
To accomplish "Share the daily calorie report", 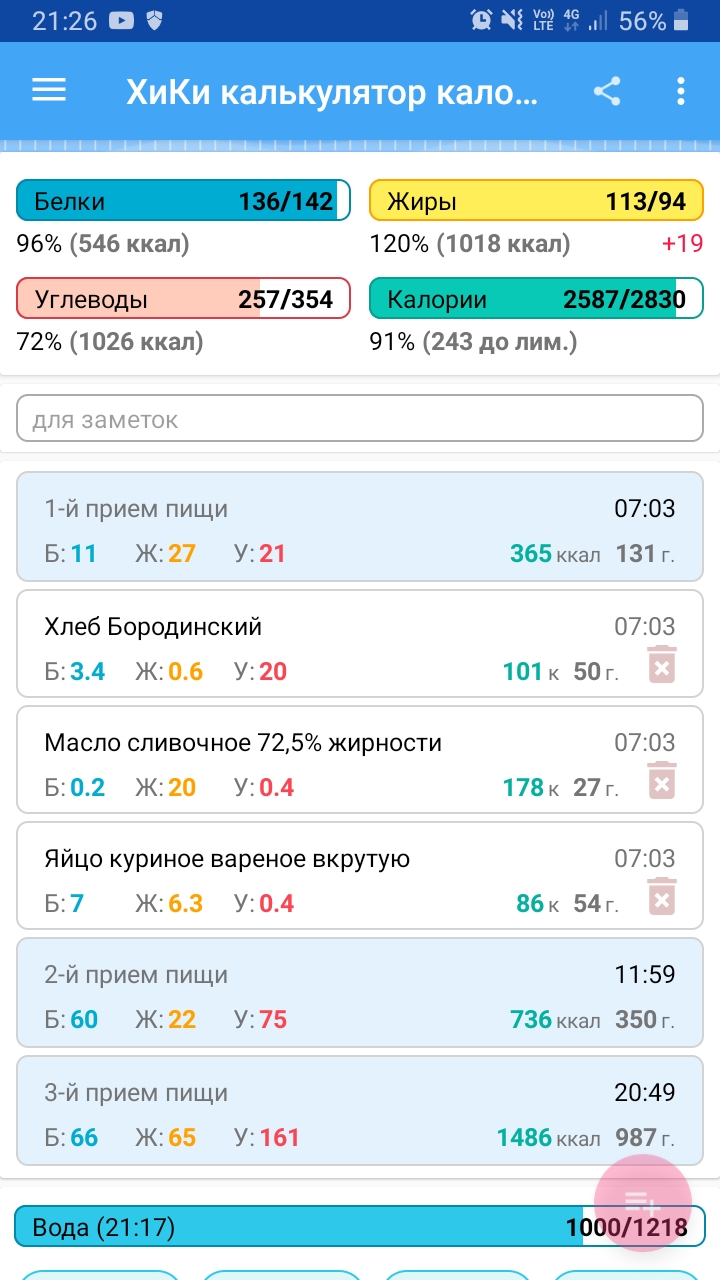I will (607, 92).
